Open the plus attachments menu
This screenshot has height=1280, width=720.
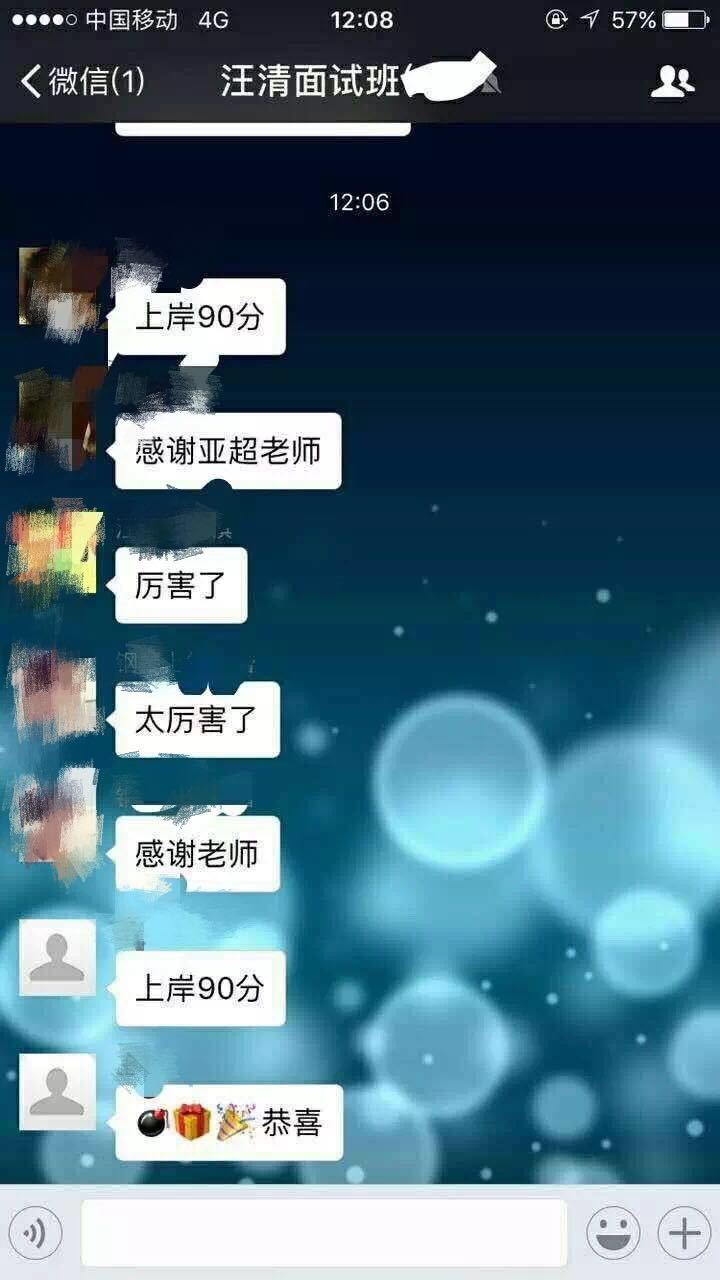pyautogui.click(x=684, y=1233)
